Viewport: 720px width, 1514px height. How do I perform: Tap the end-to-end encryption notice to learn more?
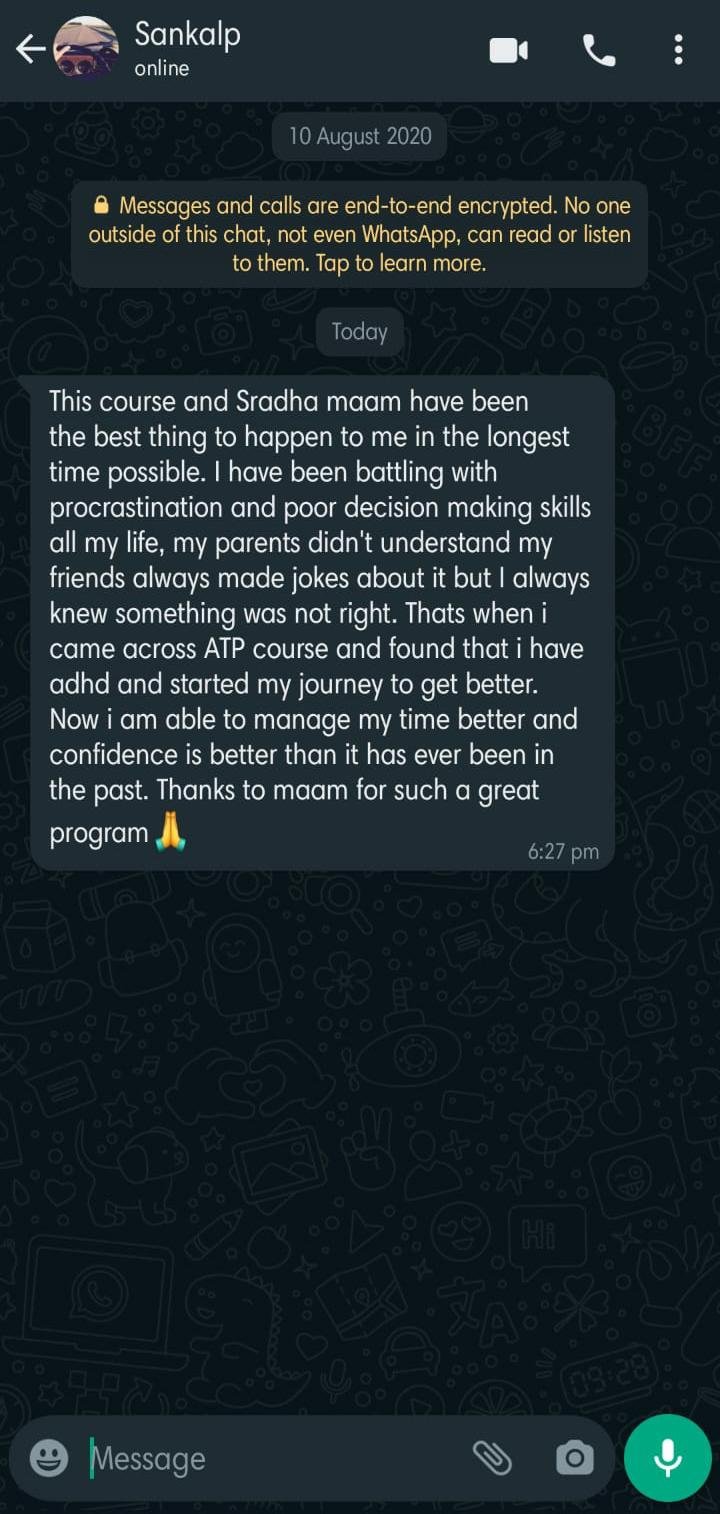pos(359,235)
